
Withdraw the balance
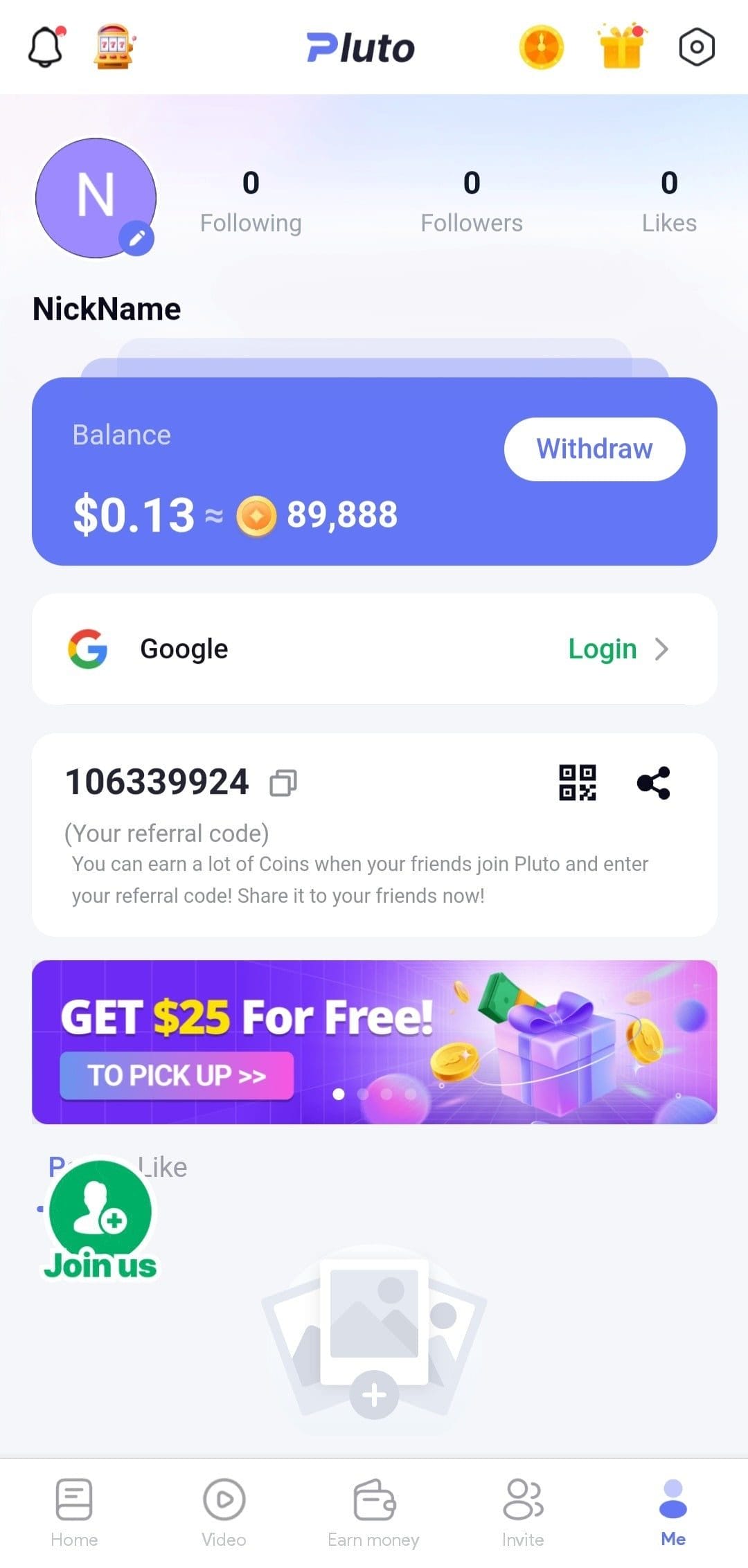point(594,449)
